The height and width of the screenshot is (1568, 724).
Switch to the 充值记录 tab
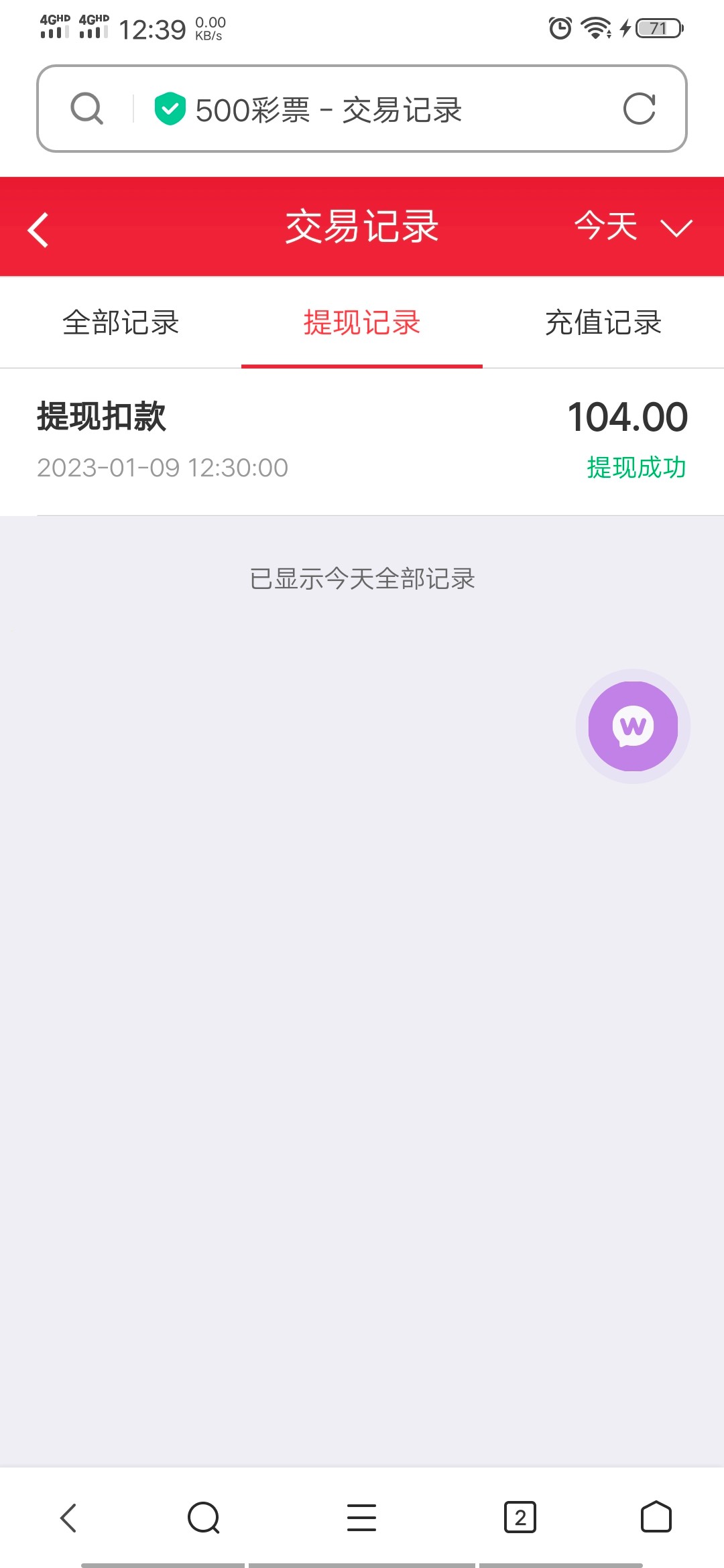coord(603,323)
